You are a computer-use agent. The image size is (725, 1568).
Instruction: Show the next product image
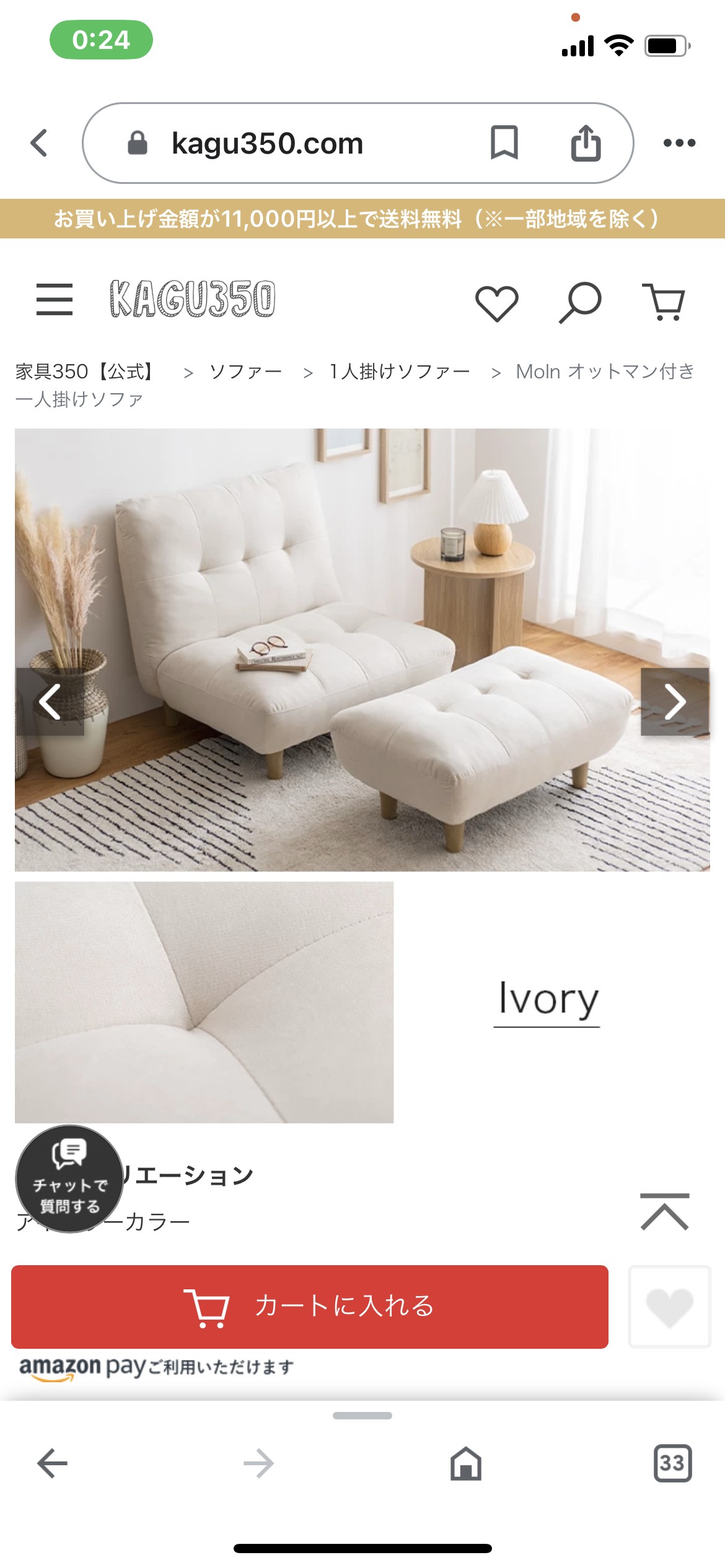pos(674,702)
